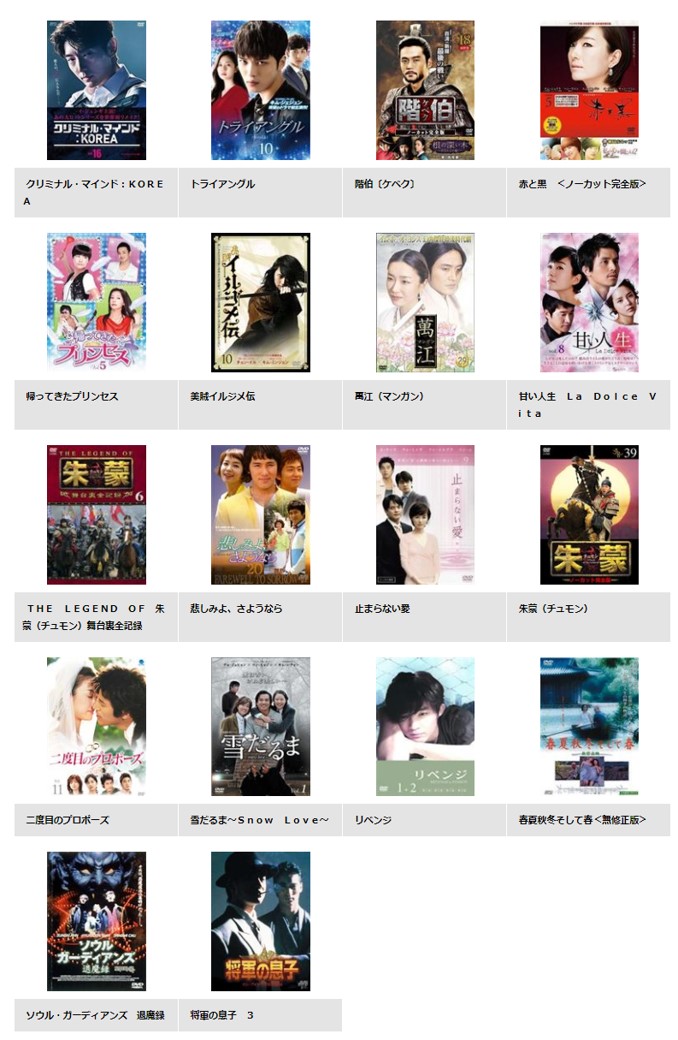678x1040 pixels.
Task: Select 萬江(マンガン) tile
Action: [425, 302]
